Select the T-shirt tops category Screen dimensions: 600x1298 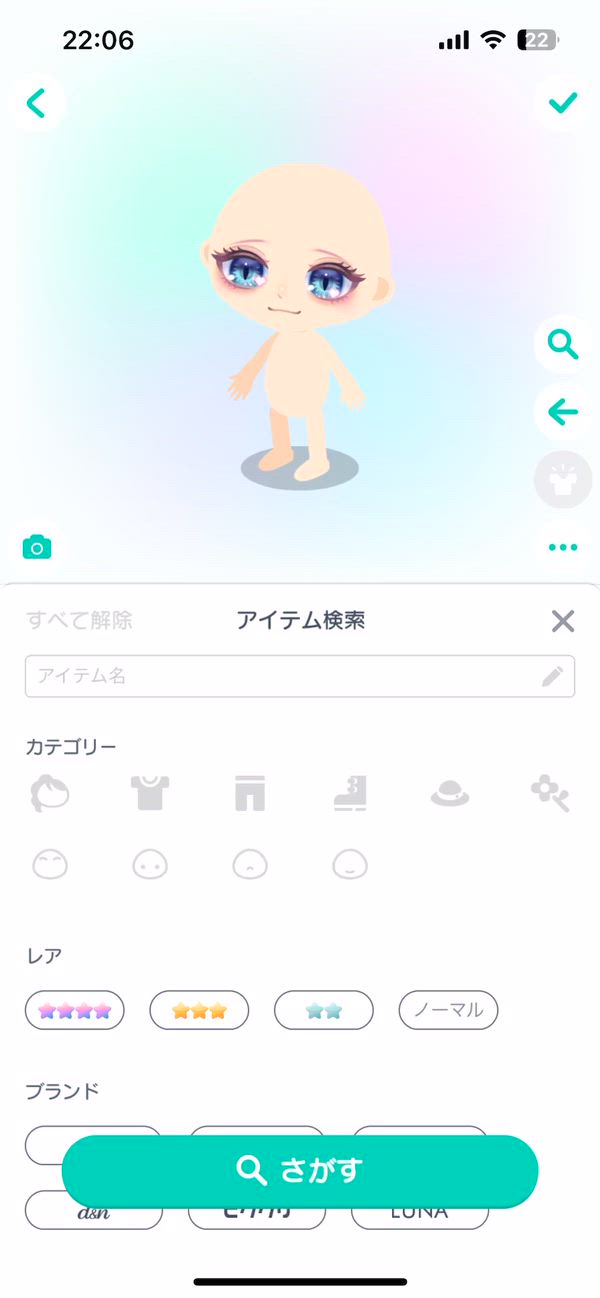150,794
